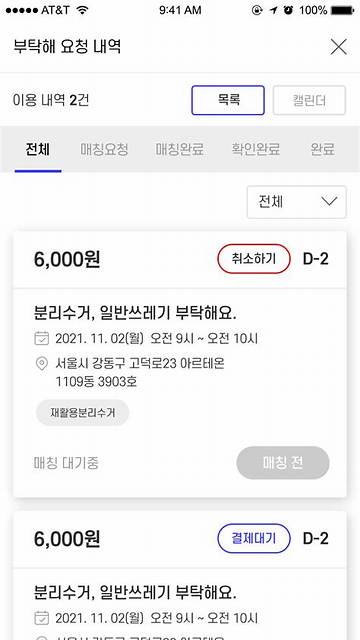Viewport: 360px width, 640px height.
Task: Tap 취소하기 to cancel the request
Action: tap(254, 259)
